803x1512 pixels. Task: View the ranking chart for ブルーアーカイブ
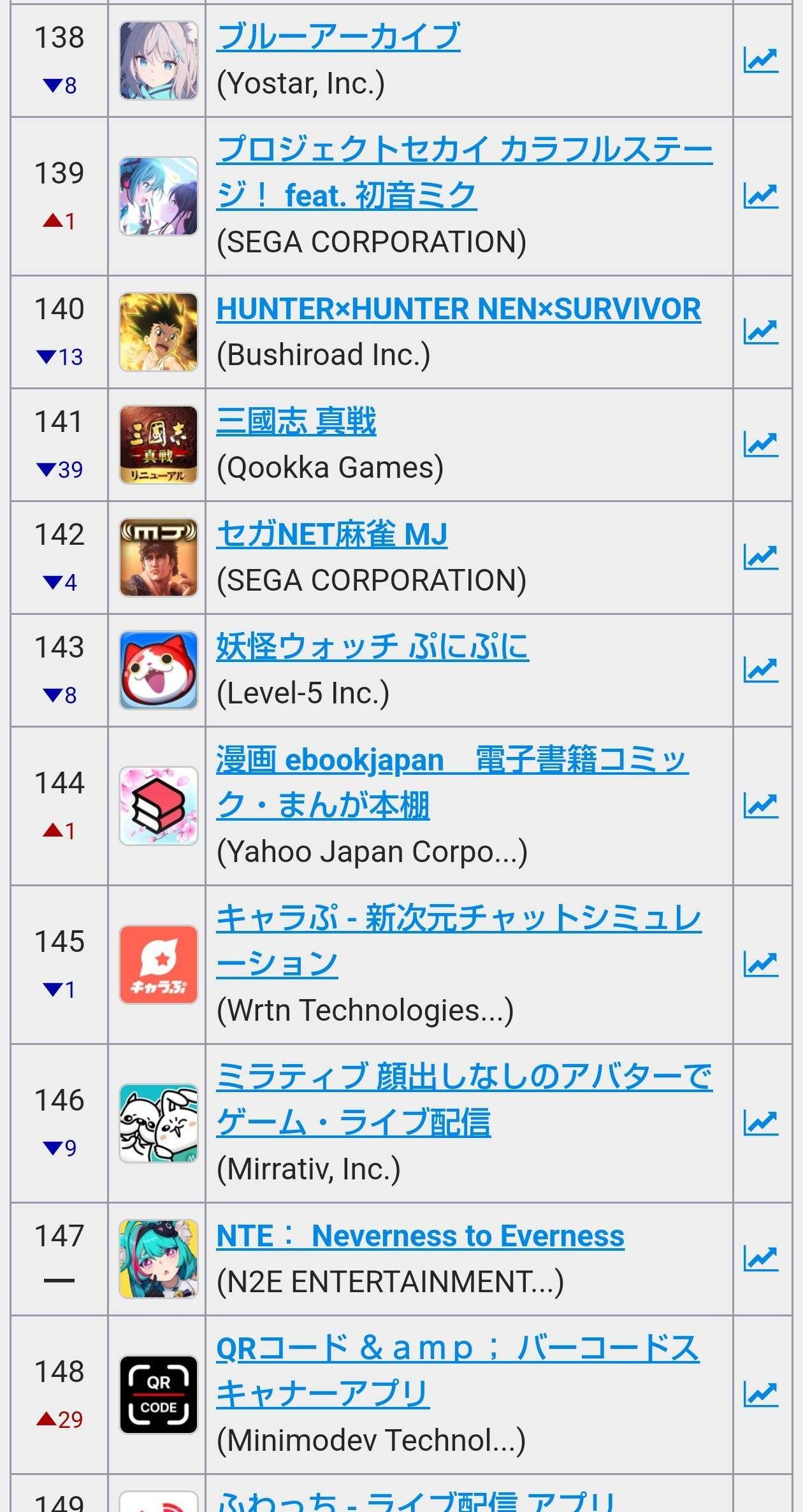(760, 61)
